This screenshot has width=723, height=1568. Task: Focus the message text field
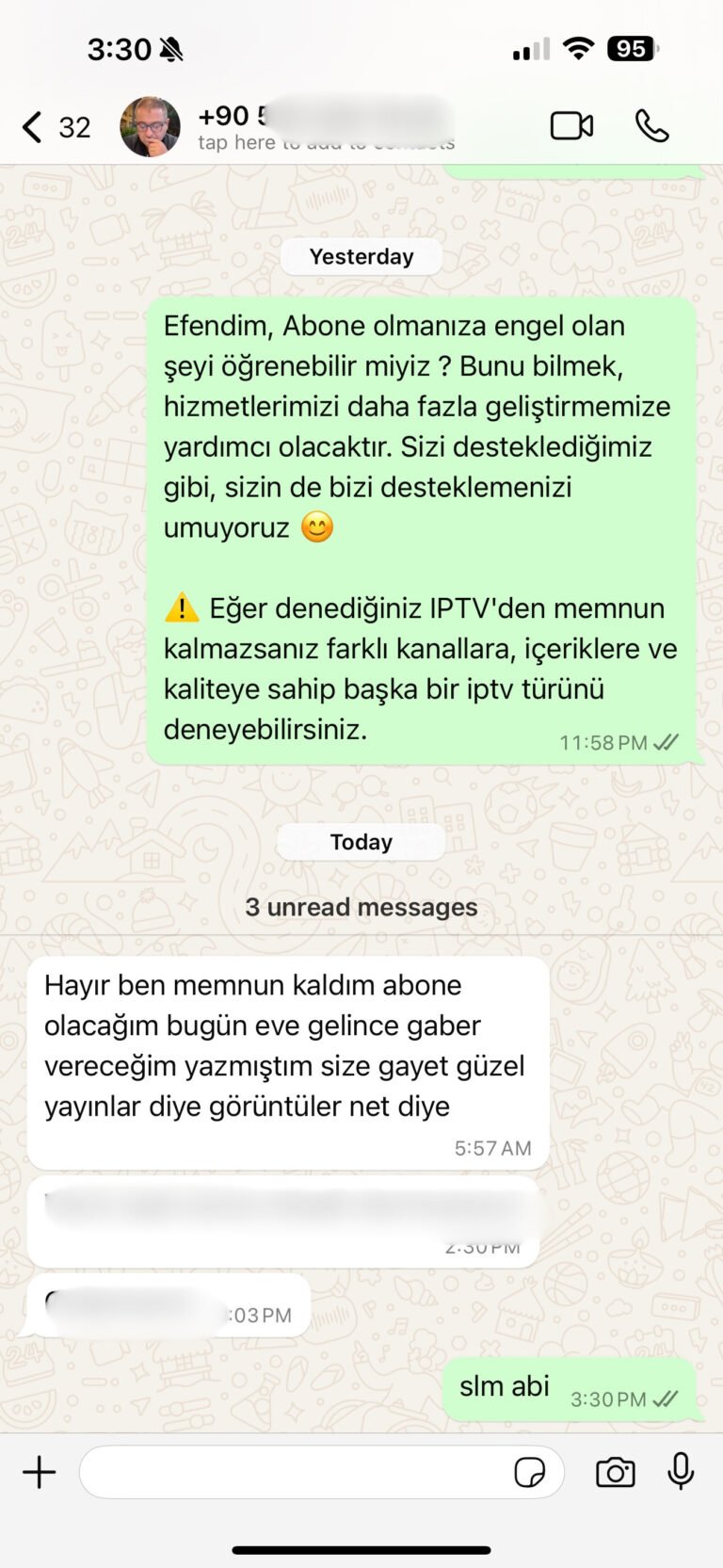coord(292,1472)
